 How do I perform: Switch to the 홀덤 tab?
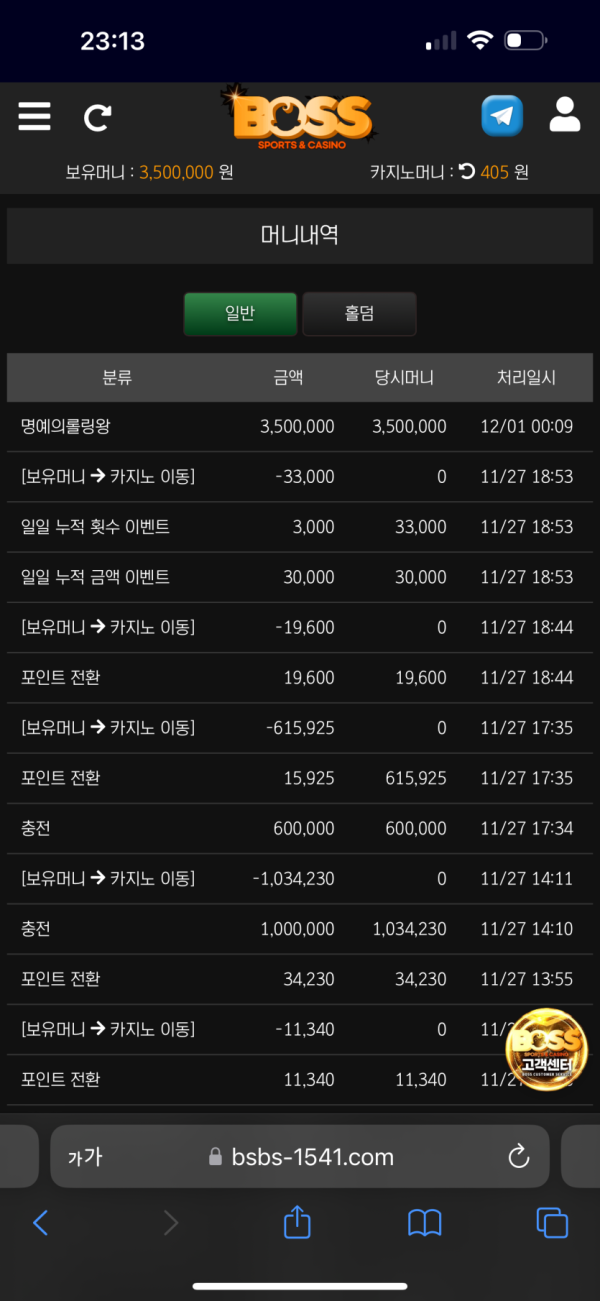click(359, 314)
